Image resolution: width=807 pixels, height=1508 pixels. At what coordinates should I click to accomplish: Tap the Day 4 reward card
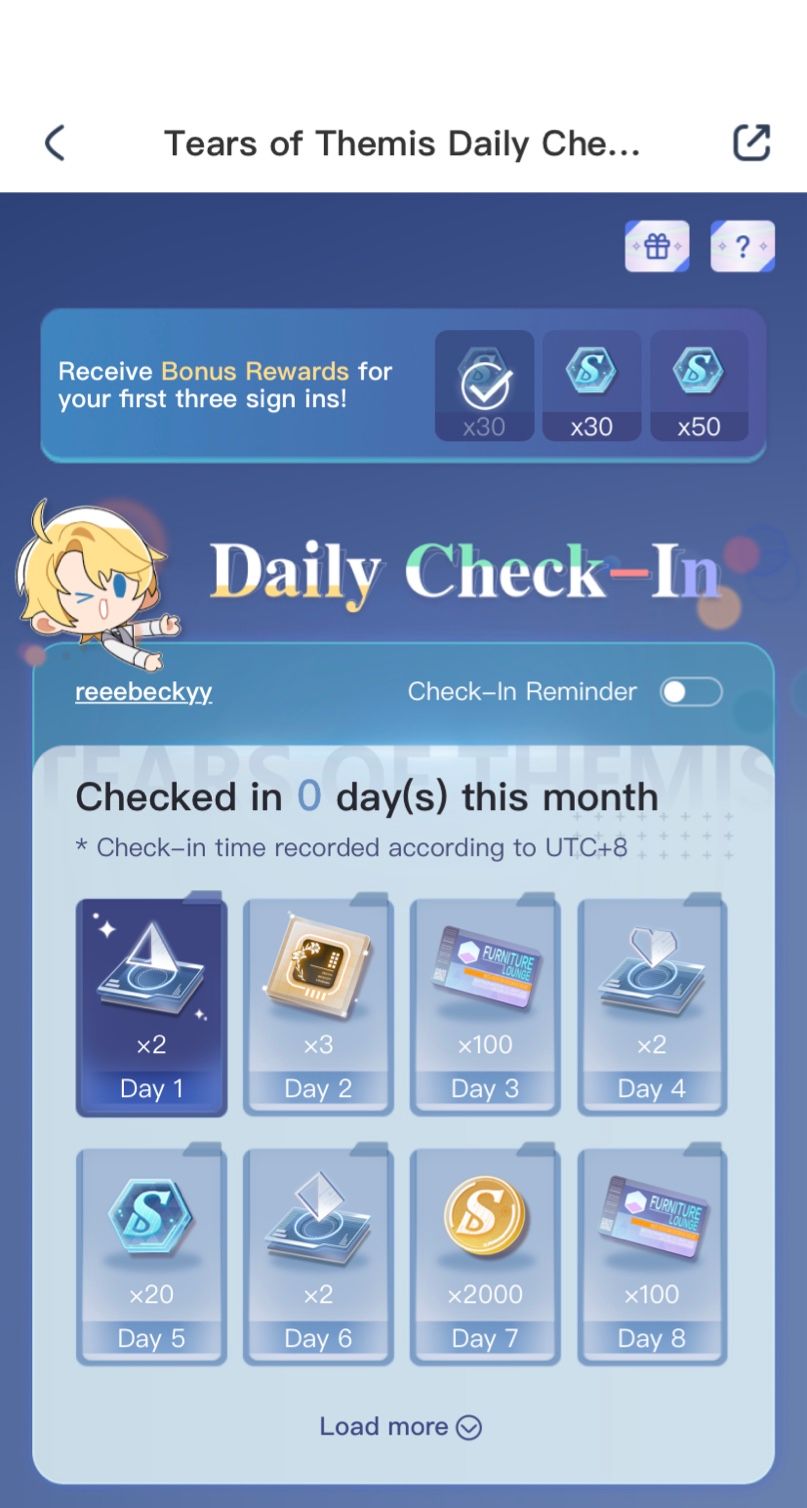click(652, 1006)
